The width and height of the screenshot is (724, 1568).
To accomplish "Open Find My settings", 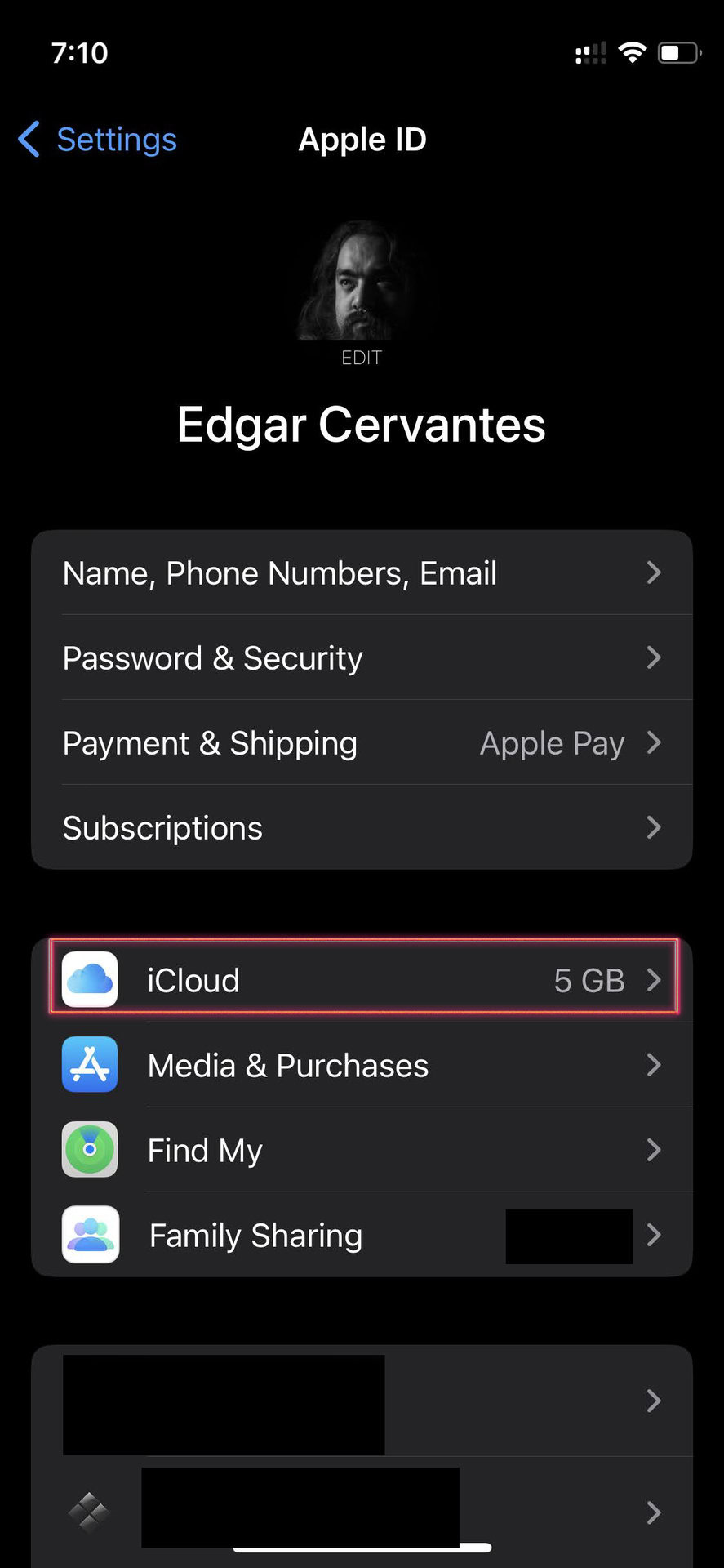I will pyautogui.click(x=362, y=1150).
